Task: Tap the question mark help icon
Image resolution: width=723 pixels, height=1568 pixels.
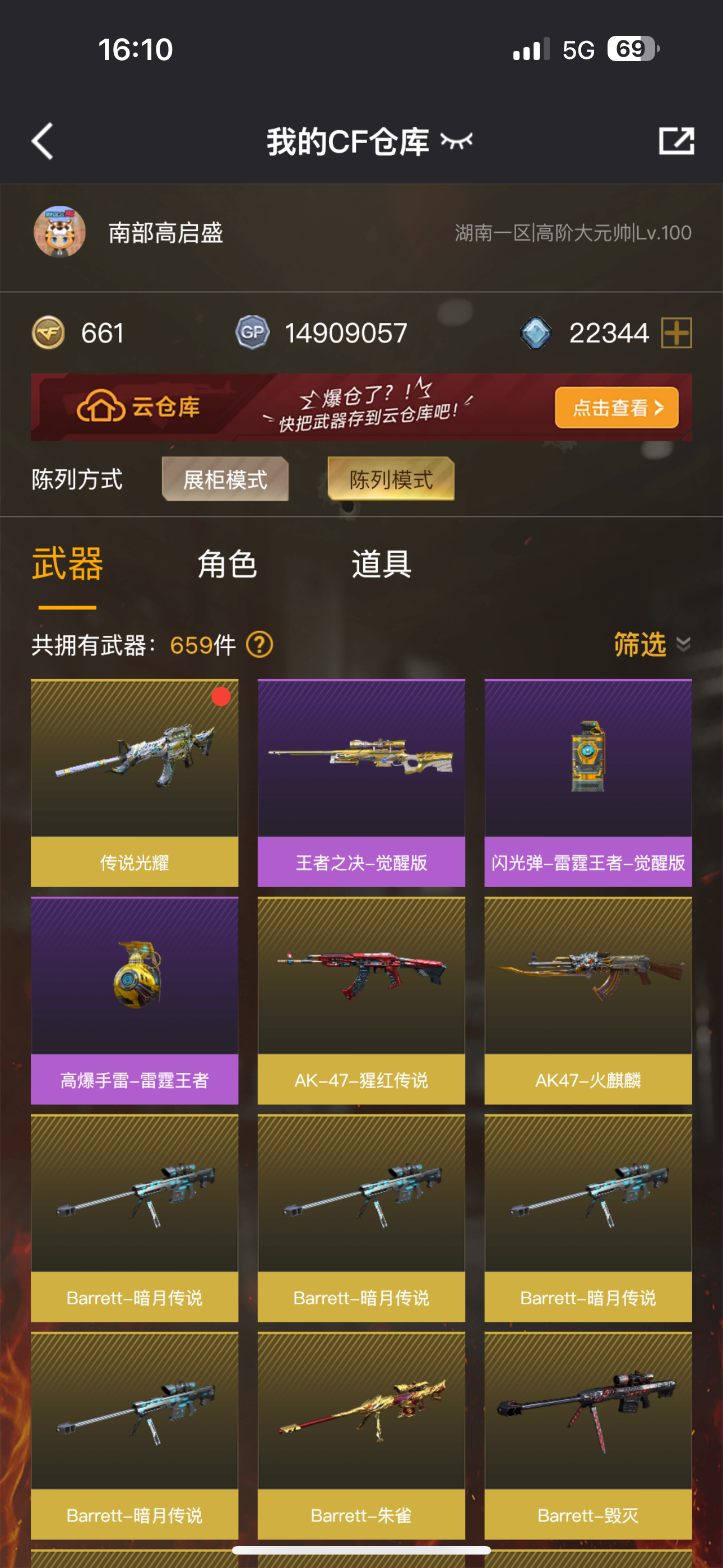Action: tap(260, 644)
